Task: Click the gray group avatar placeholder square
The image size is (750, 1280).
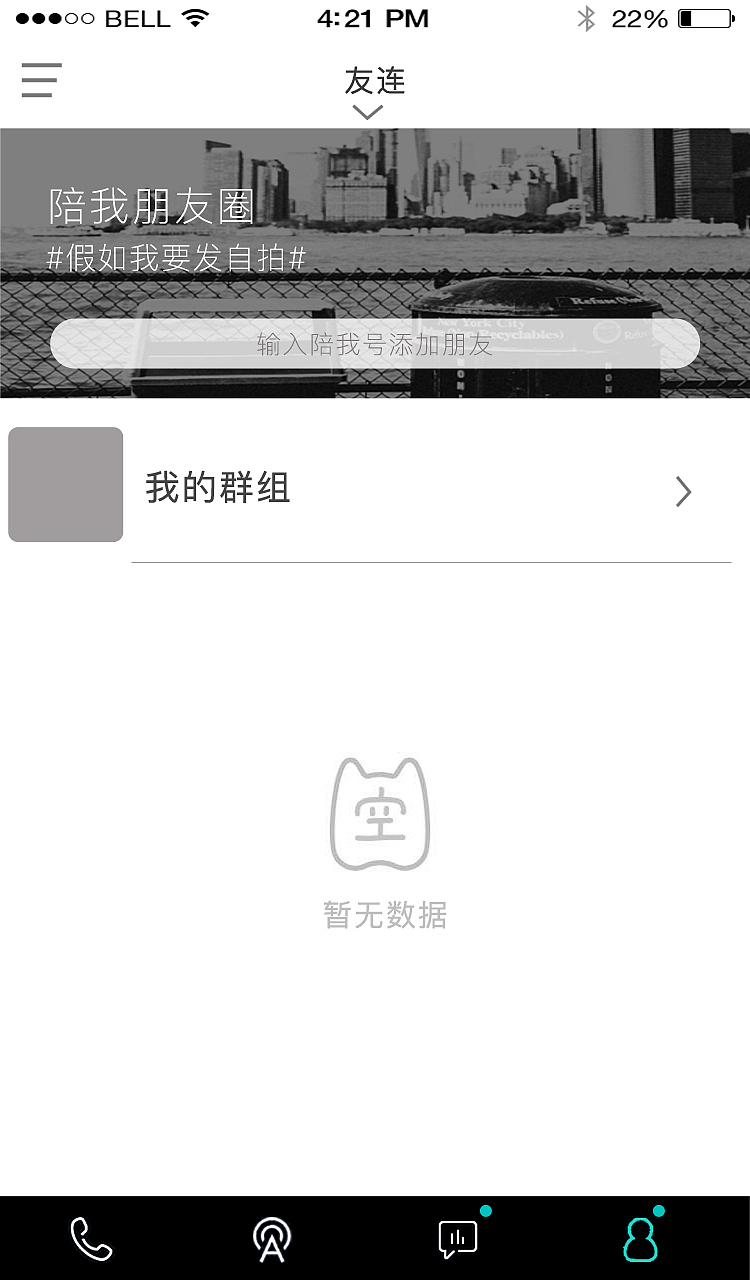Action: (x=65, y=484)
